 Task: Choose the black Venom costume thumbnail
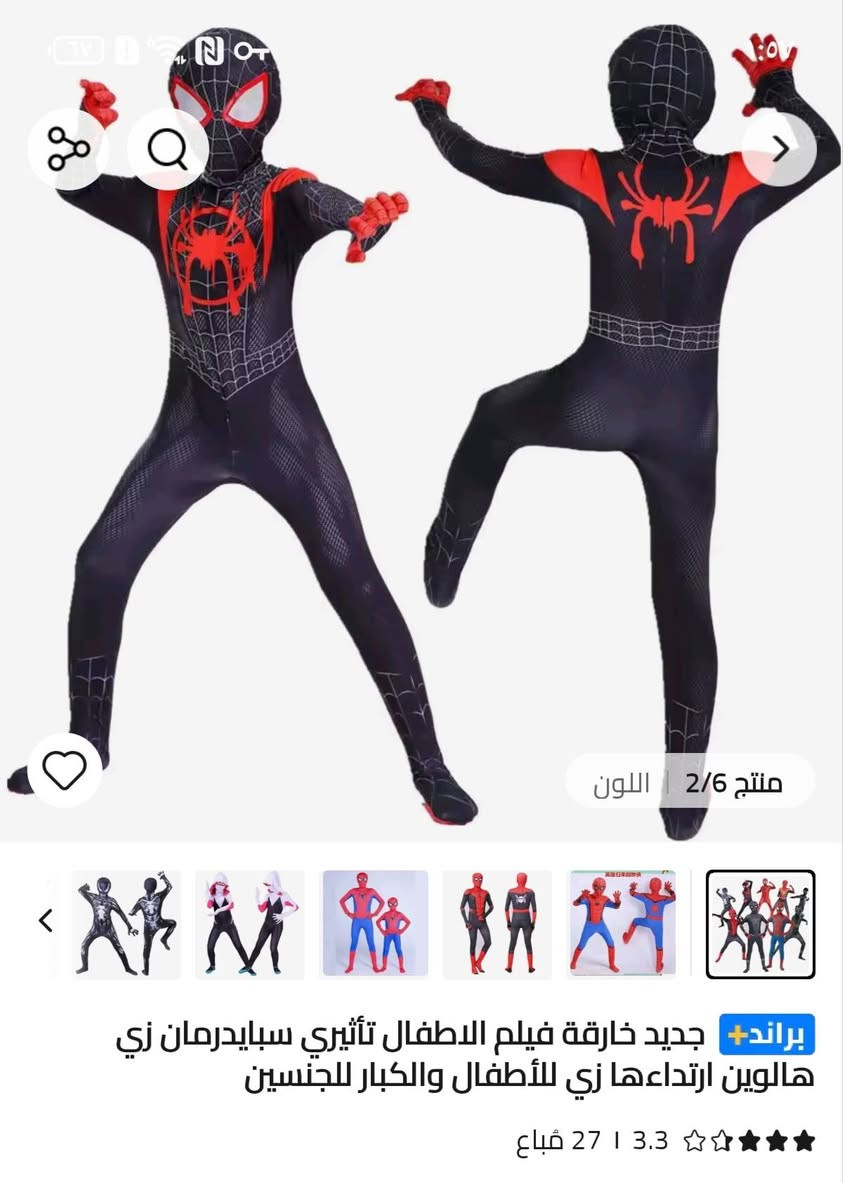click(127, 923)
